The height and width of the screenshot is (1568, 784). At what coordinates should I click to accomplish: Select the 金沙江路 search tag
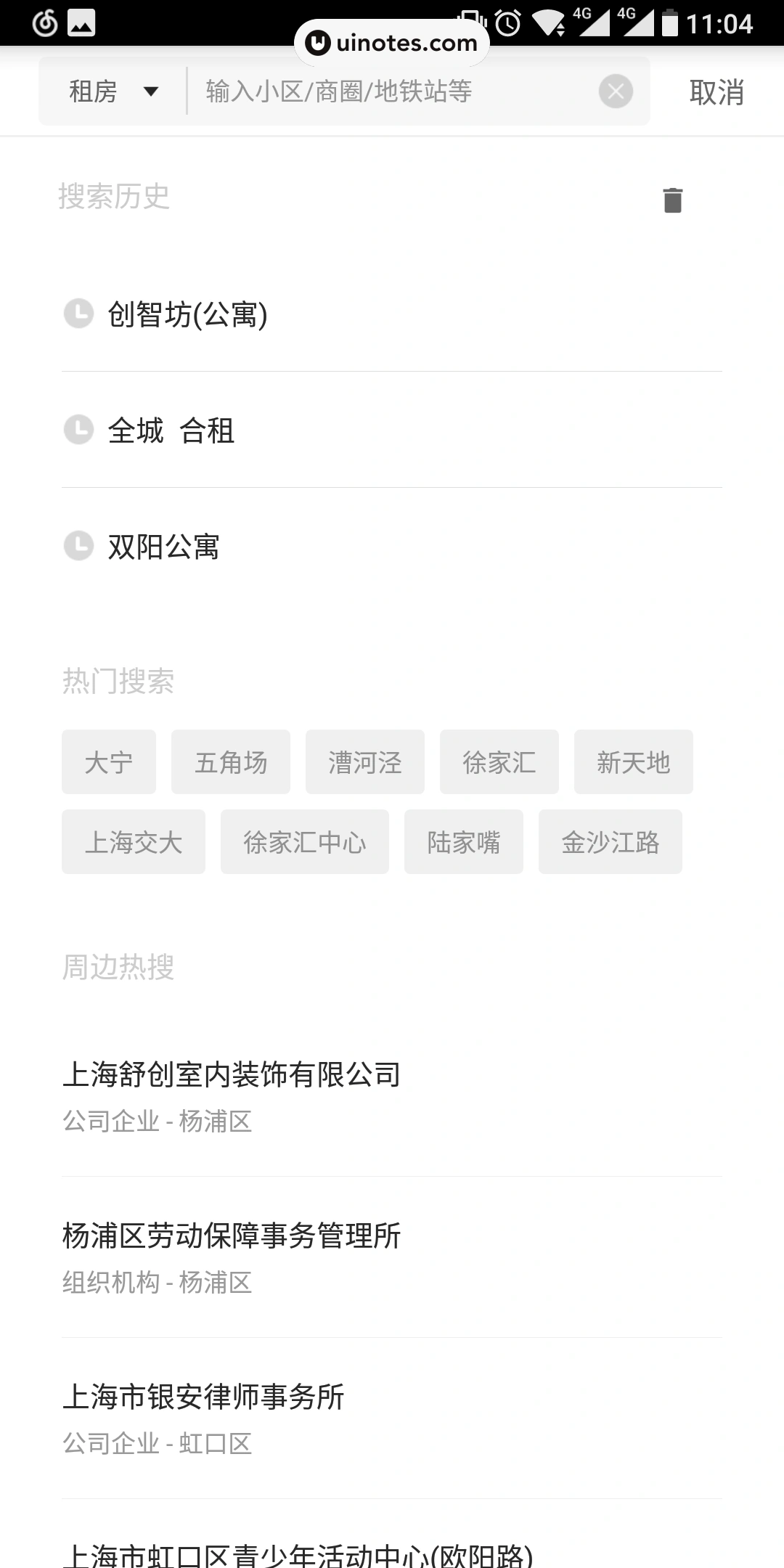click(x=610, y=841)
